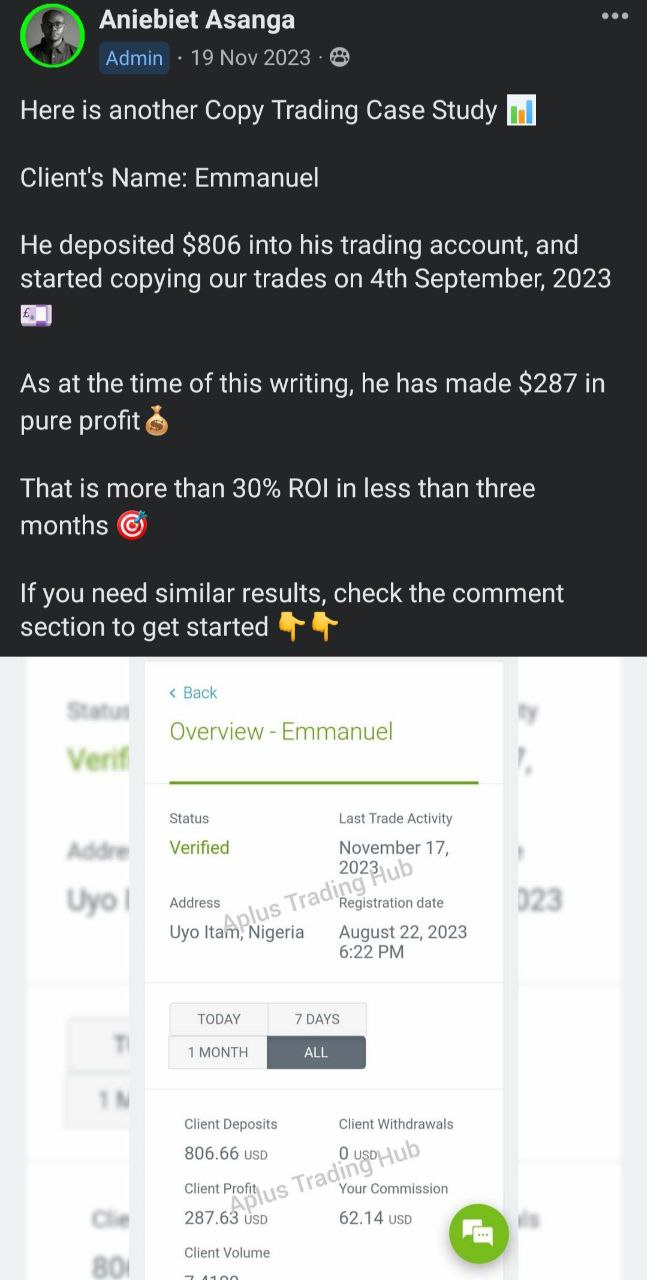Open the author name Aniebiet Asanga
The width and height of the screenshot is (647, 1280).
coord(199,19)
